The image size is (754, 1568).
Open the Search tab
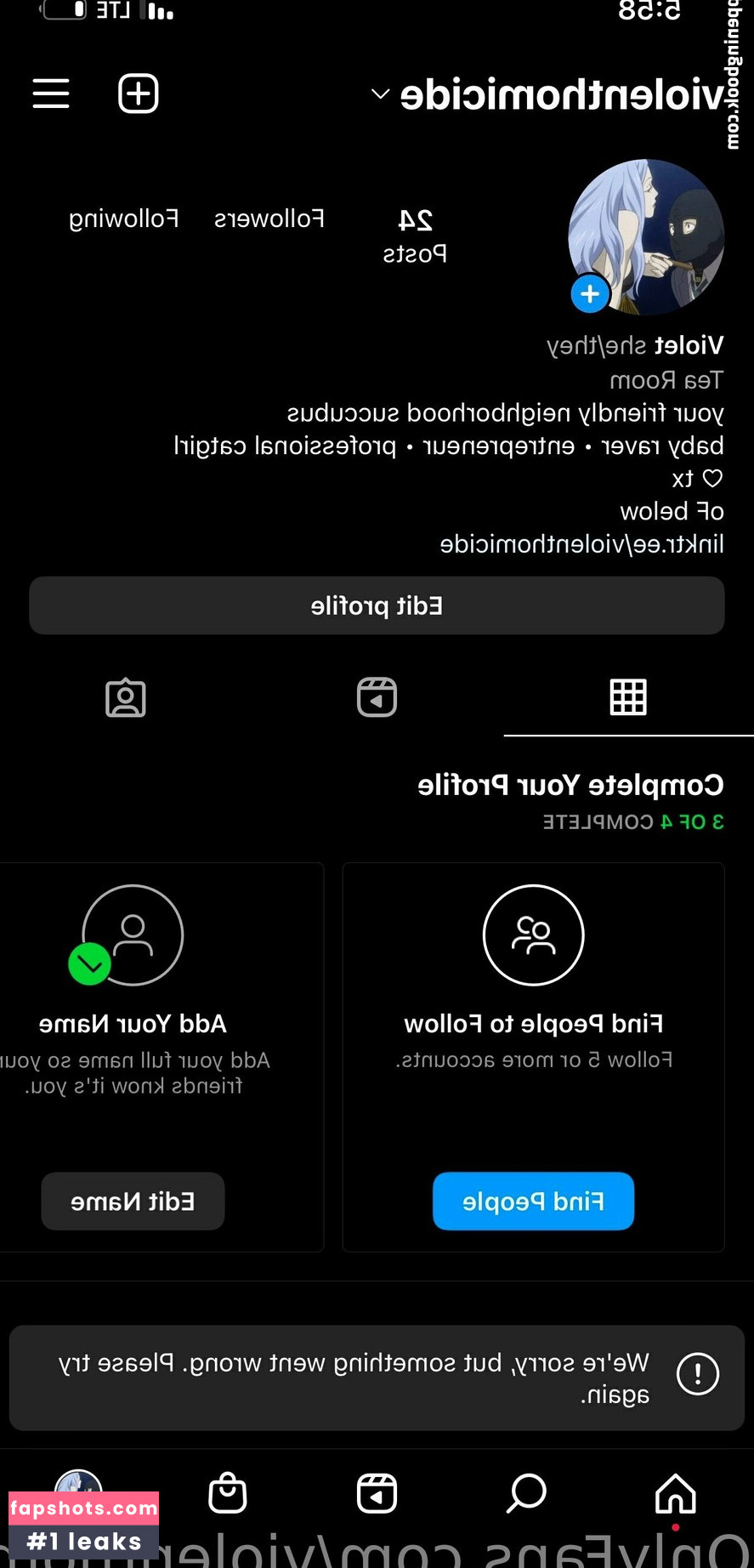click(x=526, y=1494)
